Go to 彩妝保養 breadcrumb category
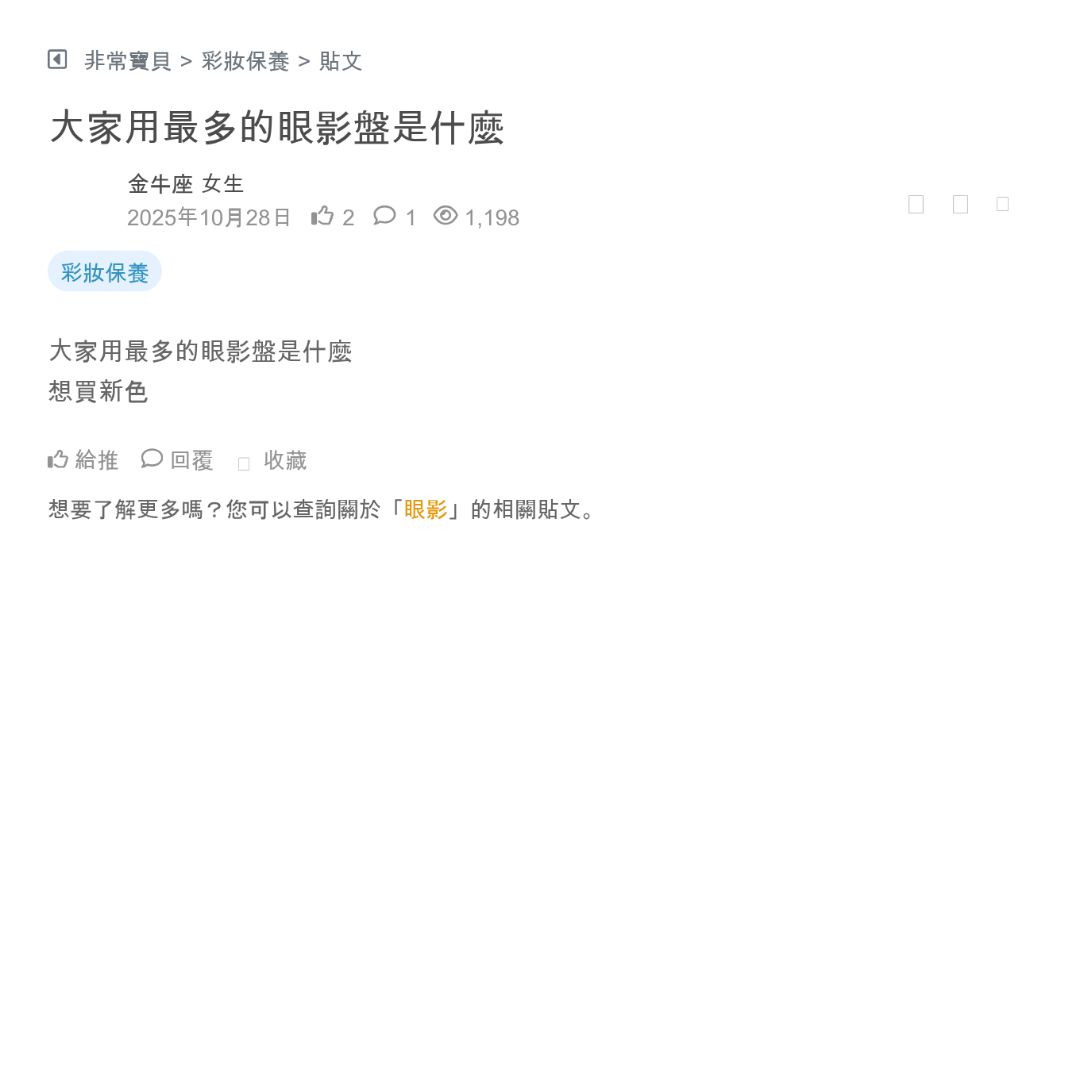The width and height of the screenshot is (1080, 1080). point(245,61)
